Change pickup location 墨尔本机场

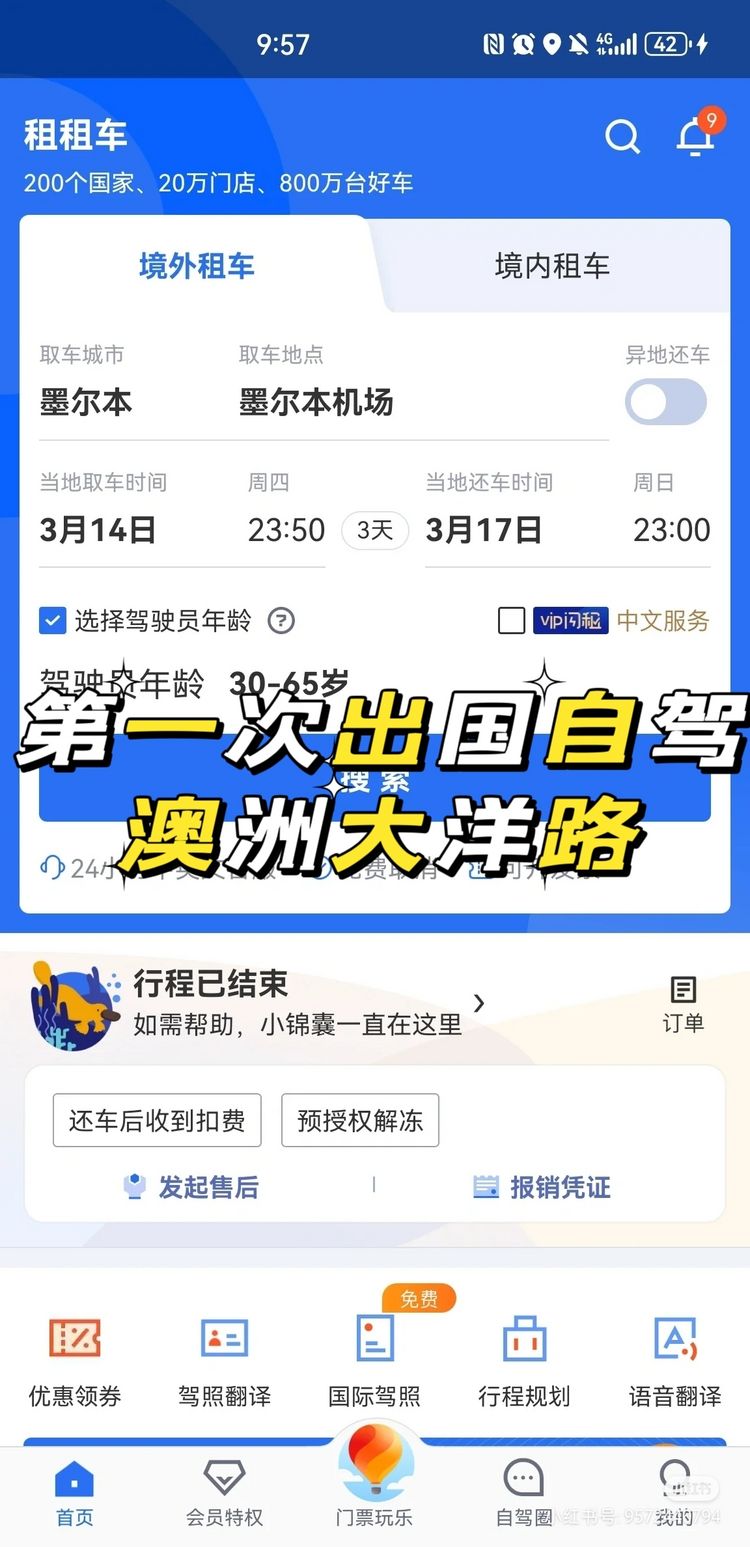pyautogui.click(x=316, y=402)
